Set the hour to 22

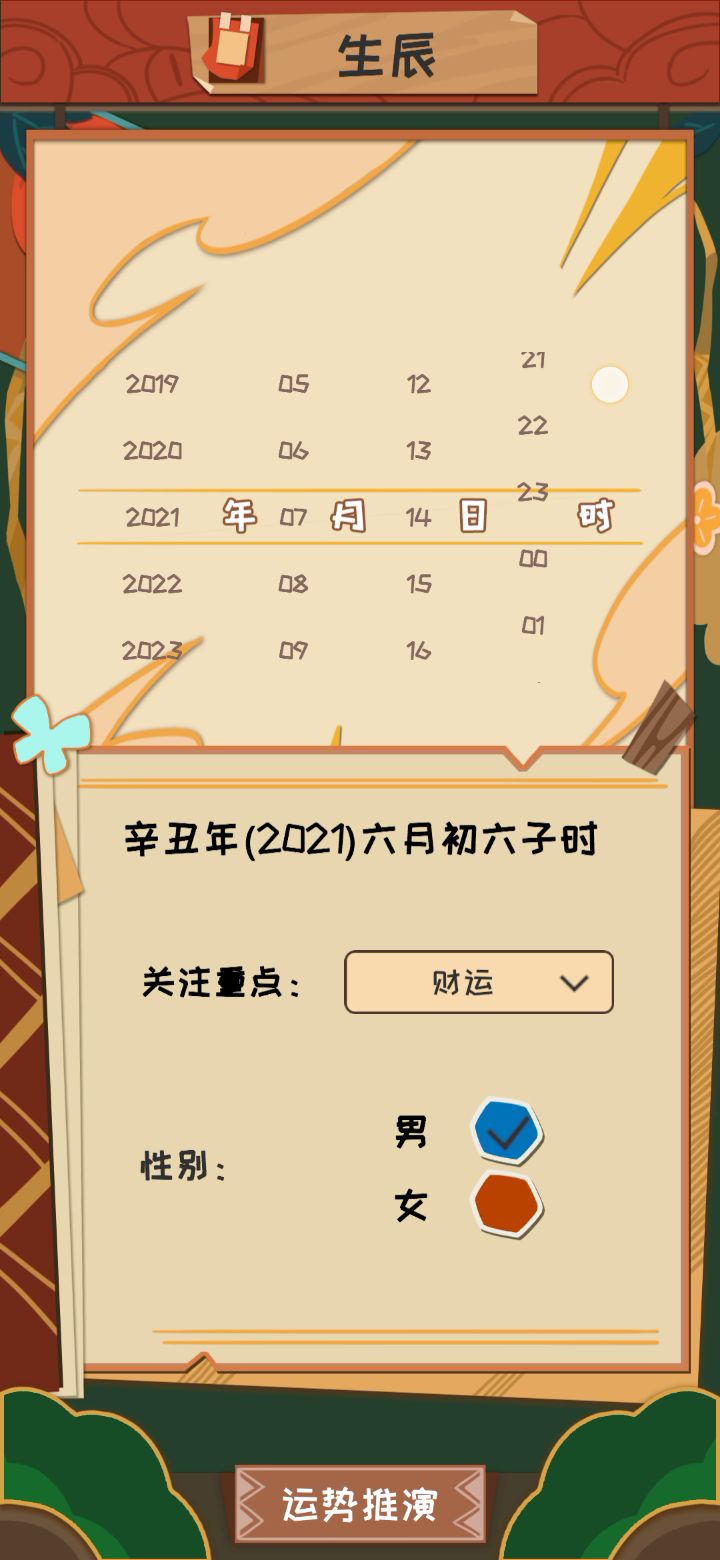533,426
